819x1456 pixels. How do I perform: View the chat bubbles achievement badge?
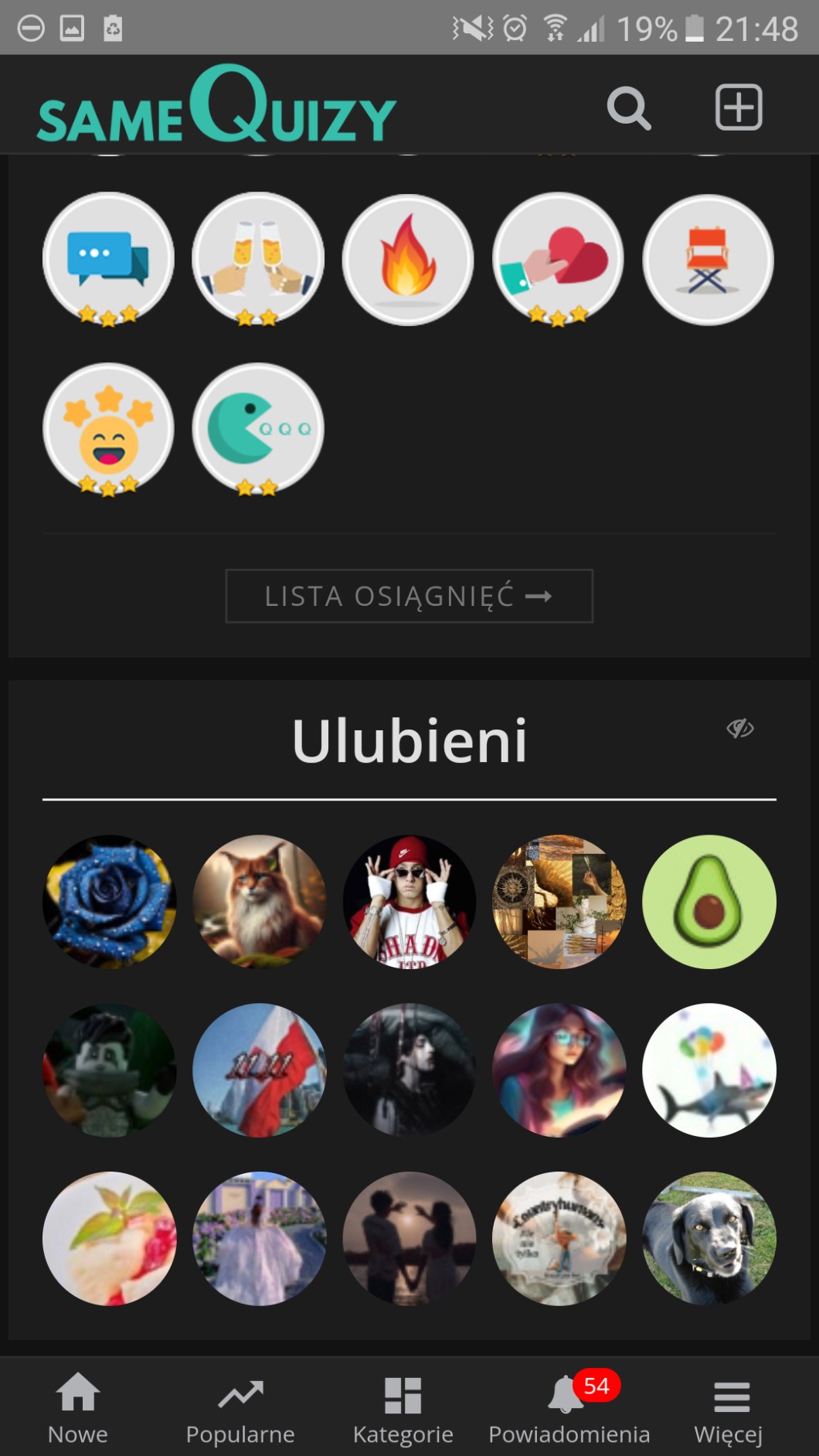coord(108,259)
